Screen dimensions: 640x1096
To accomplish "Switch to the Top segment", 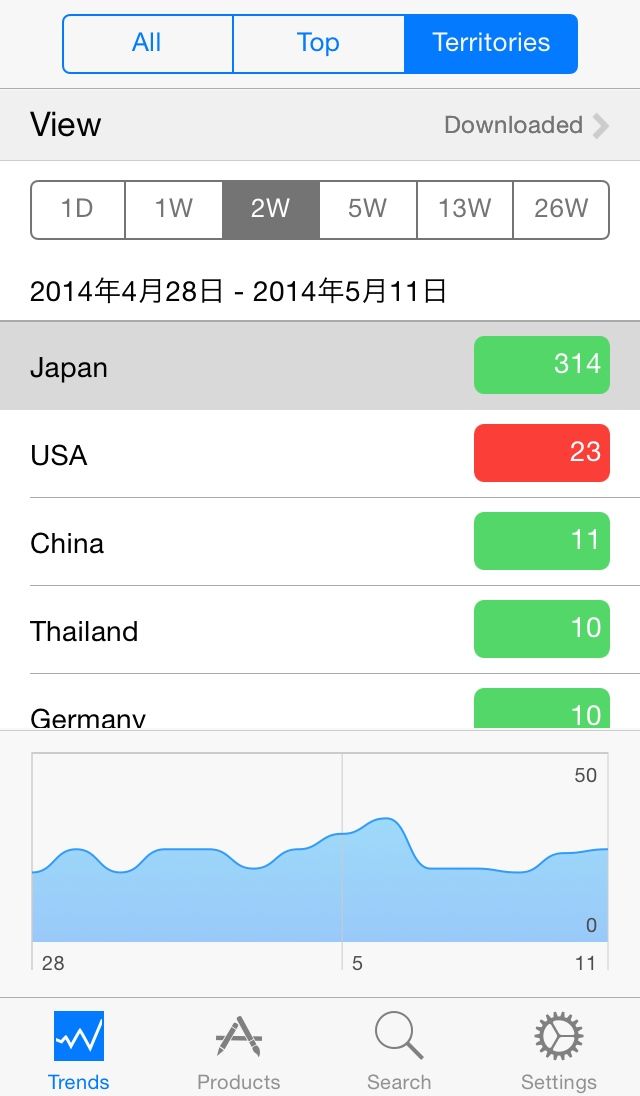I will click(319, 43).
